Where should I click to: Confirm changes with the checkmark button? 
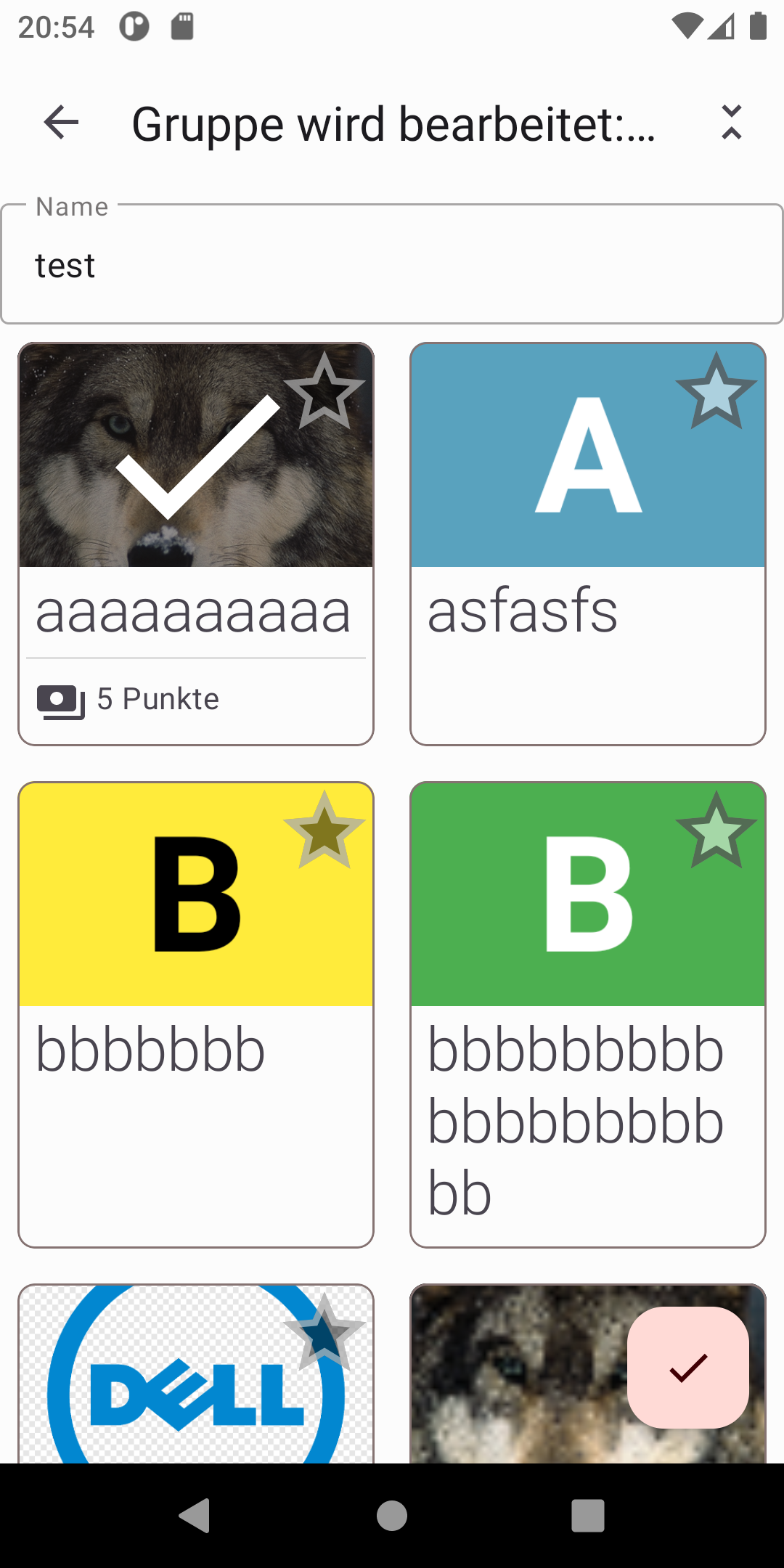(x=687, y=1368)
